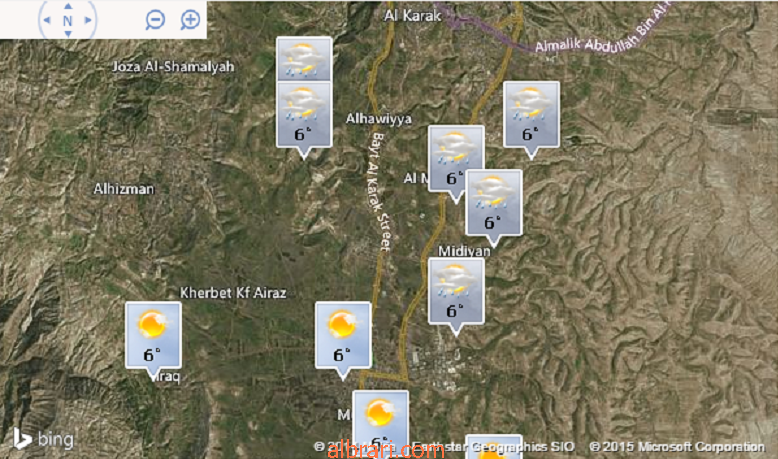Zoom out of the map

(155, 19)
